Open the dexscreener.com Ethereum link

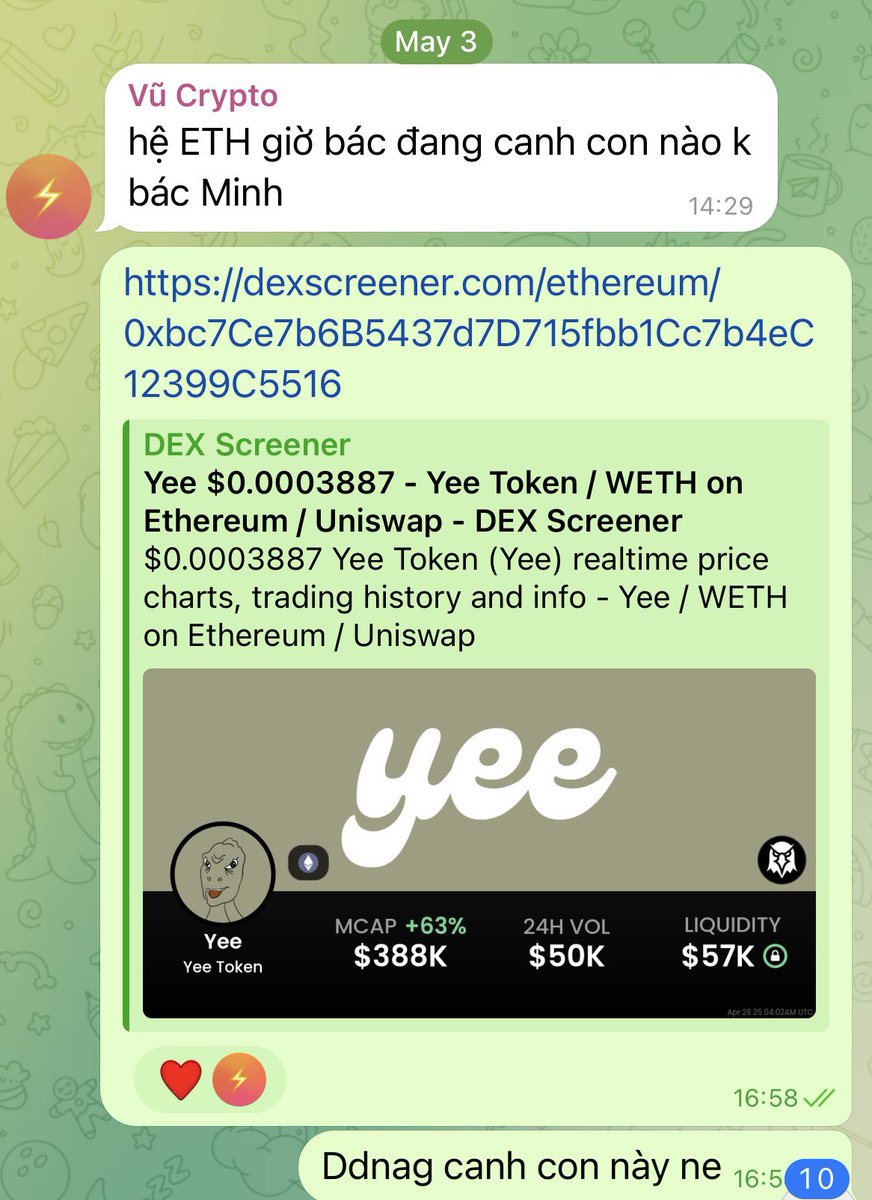pos(420,333)
